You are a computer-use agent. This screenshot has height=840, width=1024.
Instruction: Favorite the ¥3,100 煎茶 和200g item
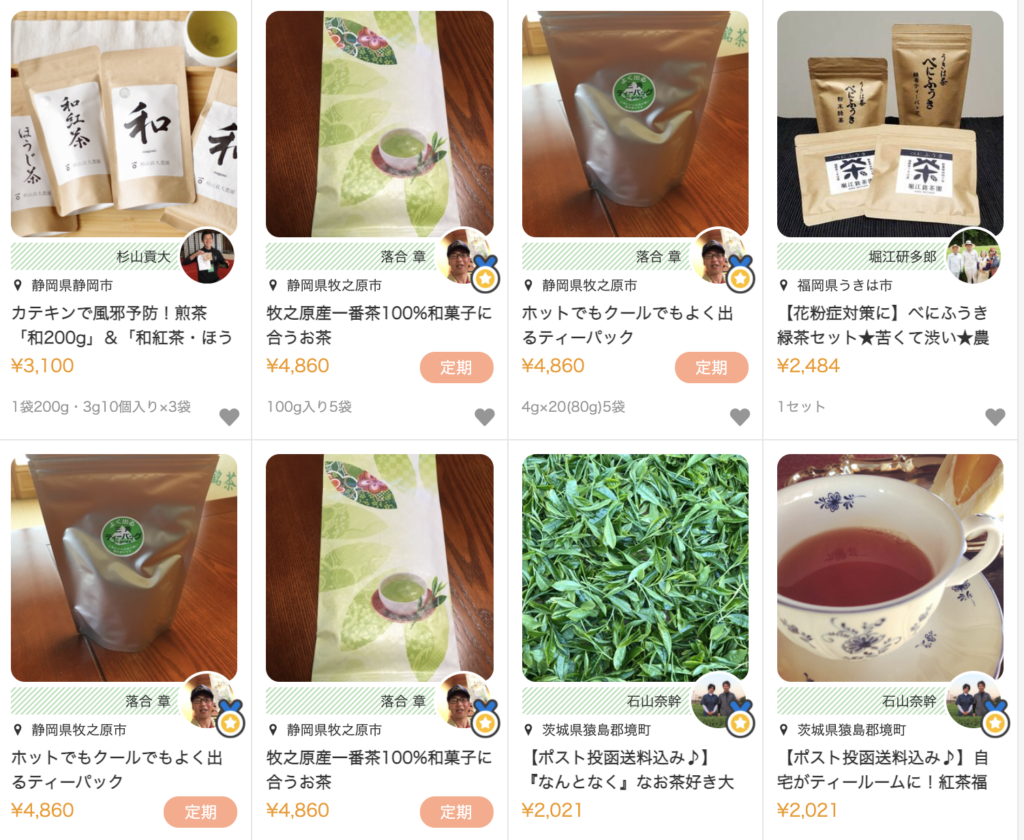click(229, 417)
